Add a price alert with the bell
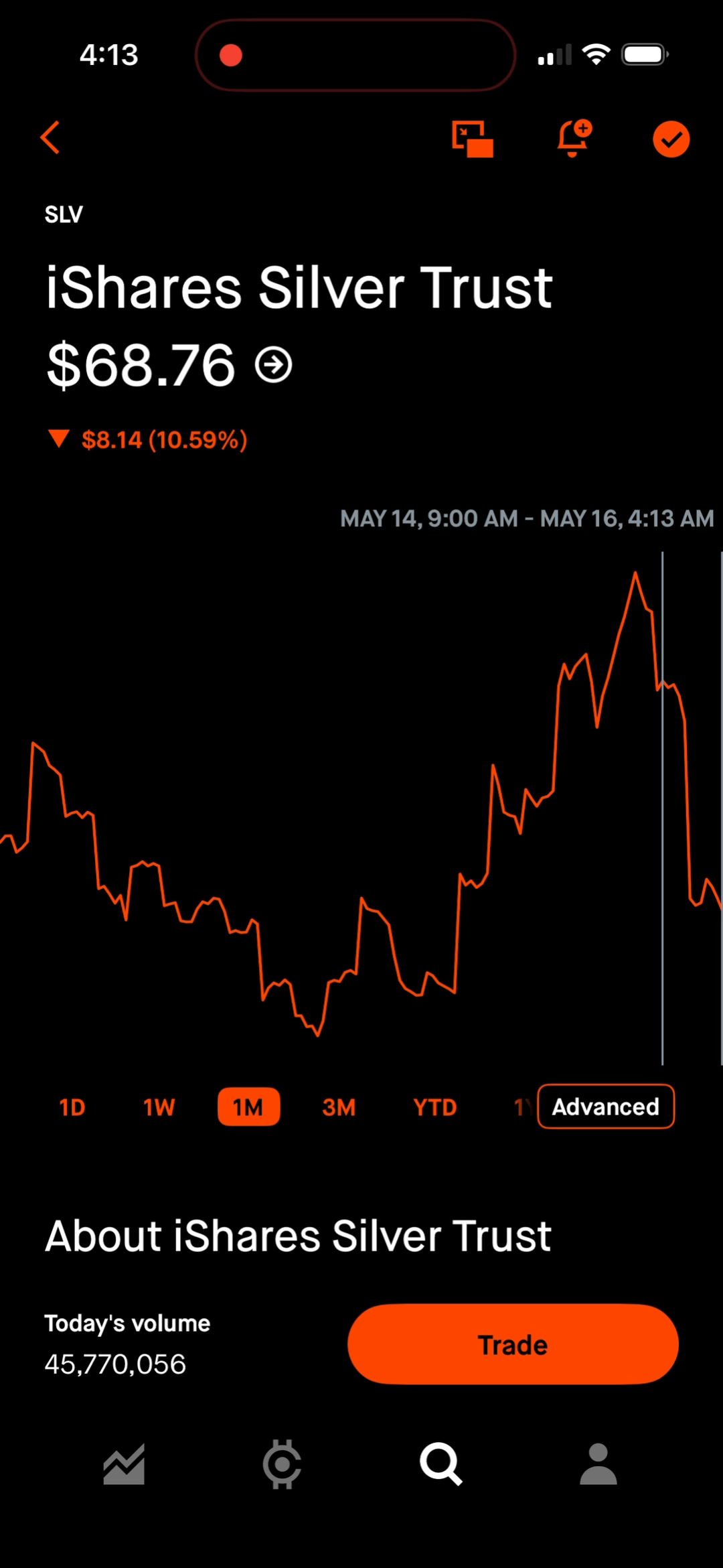 [574, 138]
